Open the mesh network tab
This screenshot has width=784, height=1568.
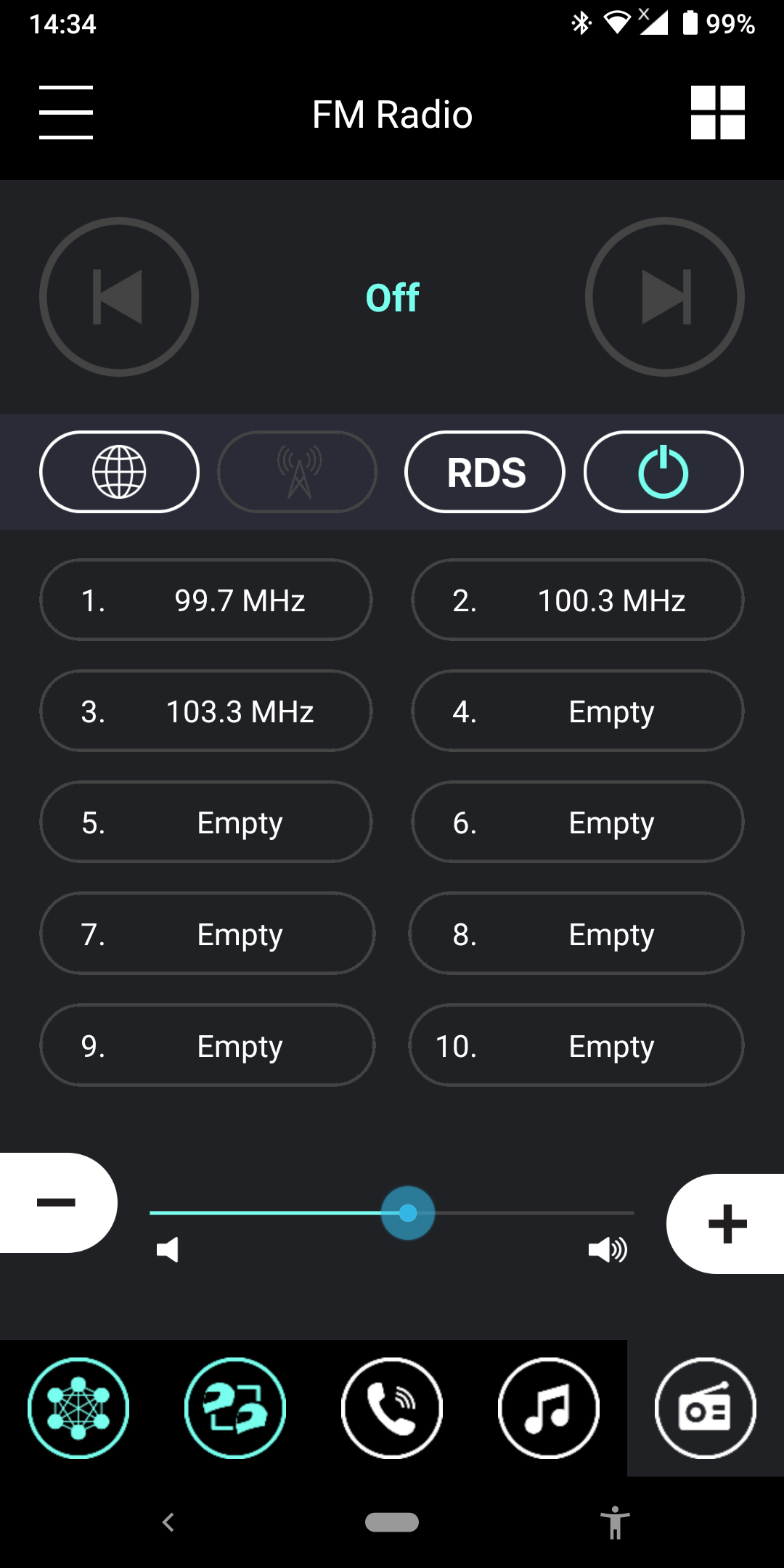[x=78, y=1408]
